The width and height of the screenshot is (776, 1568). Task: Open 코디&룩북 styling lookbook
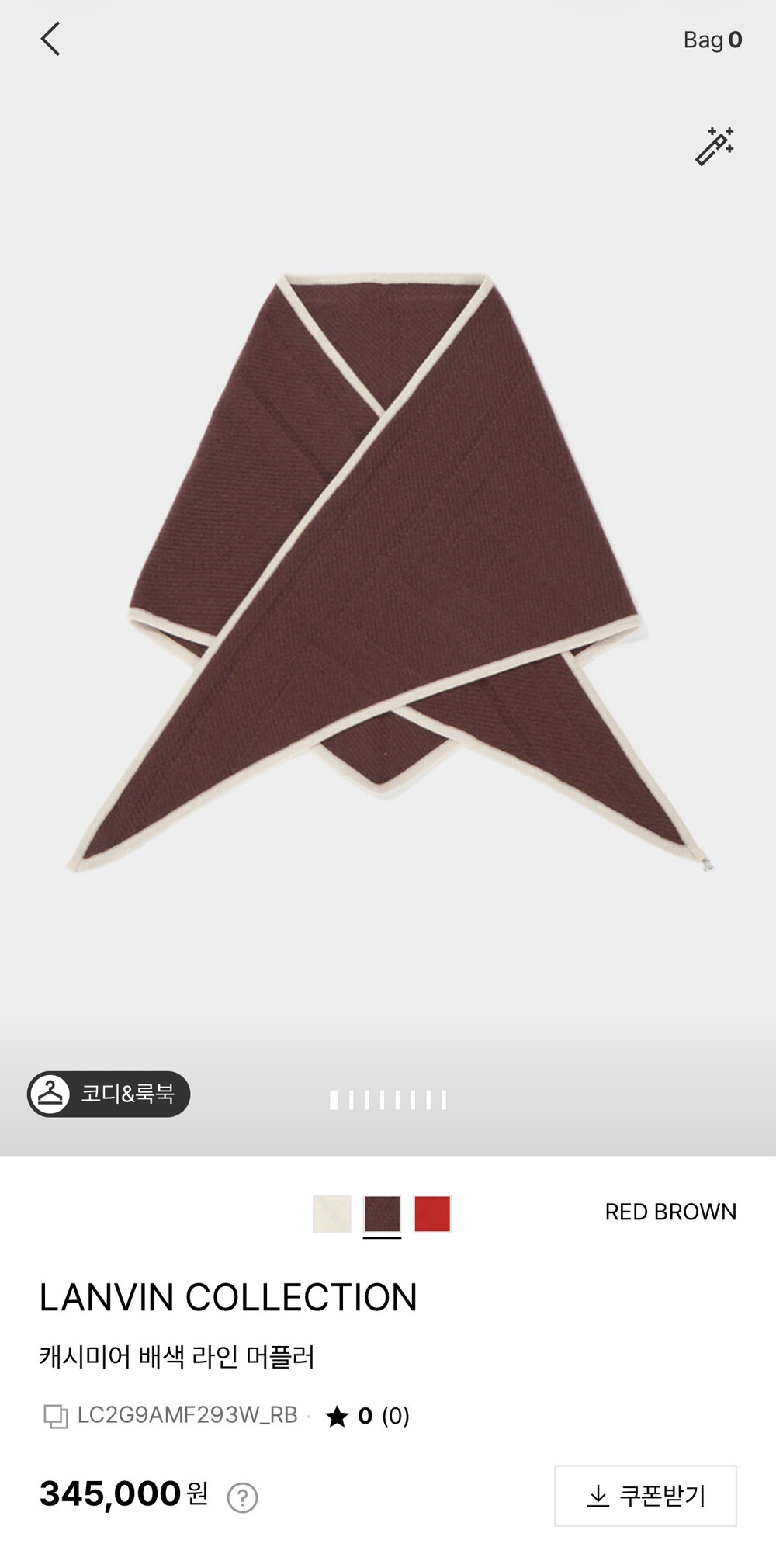pyautogui.click(x=109, y=1094)
